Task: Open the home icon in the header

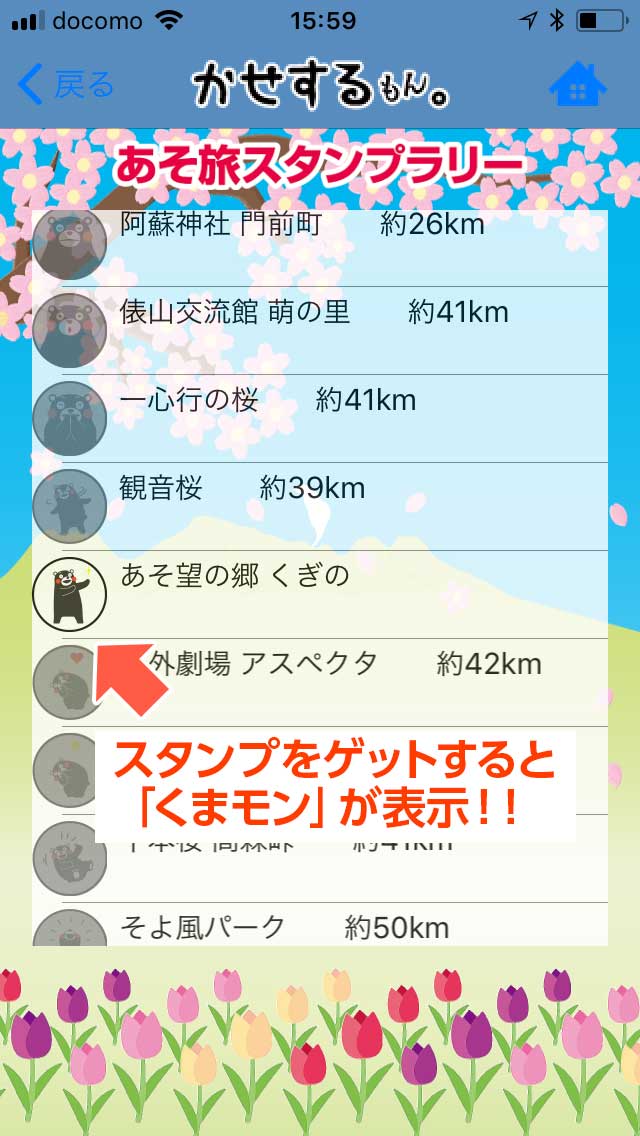Action: coord(578,86)
